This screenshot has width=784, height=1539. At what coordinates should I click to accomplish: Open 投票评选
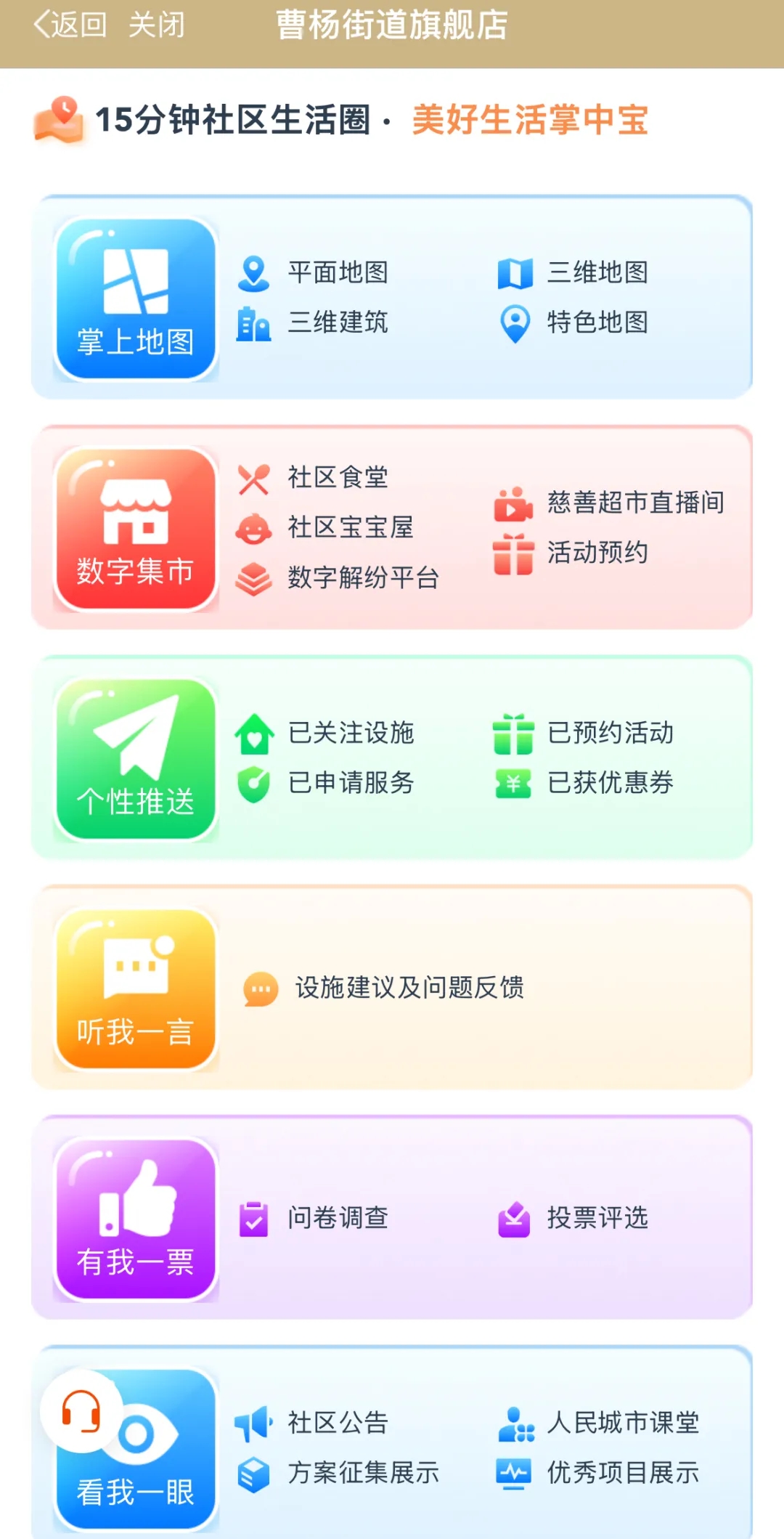(597, 1218)
